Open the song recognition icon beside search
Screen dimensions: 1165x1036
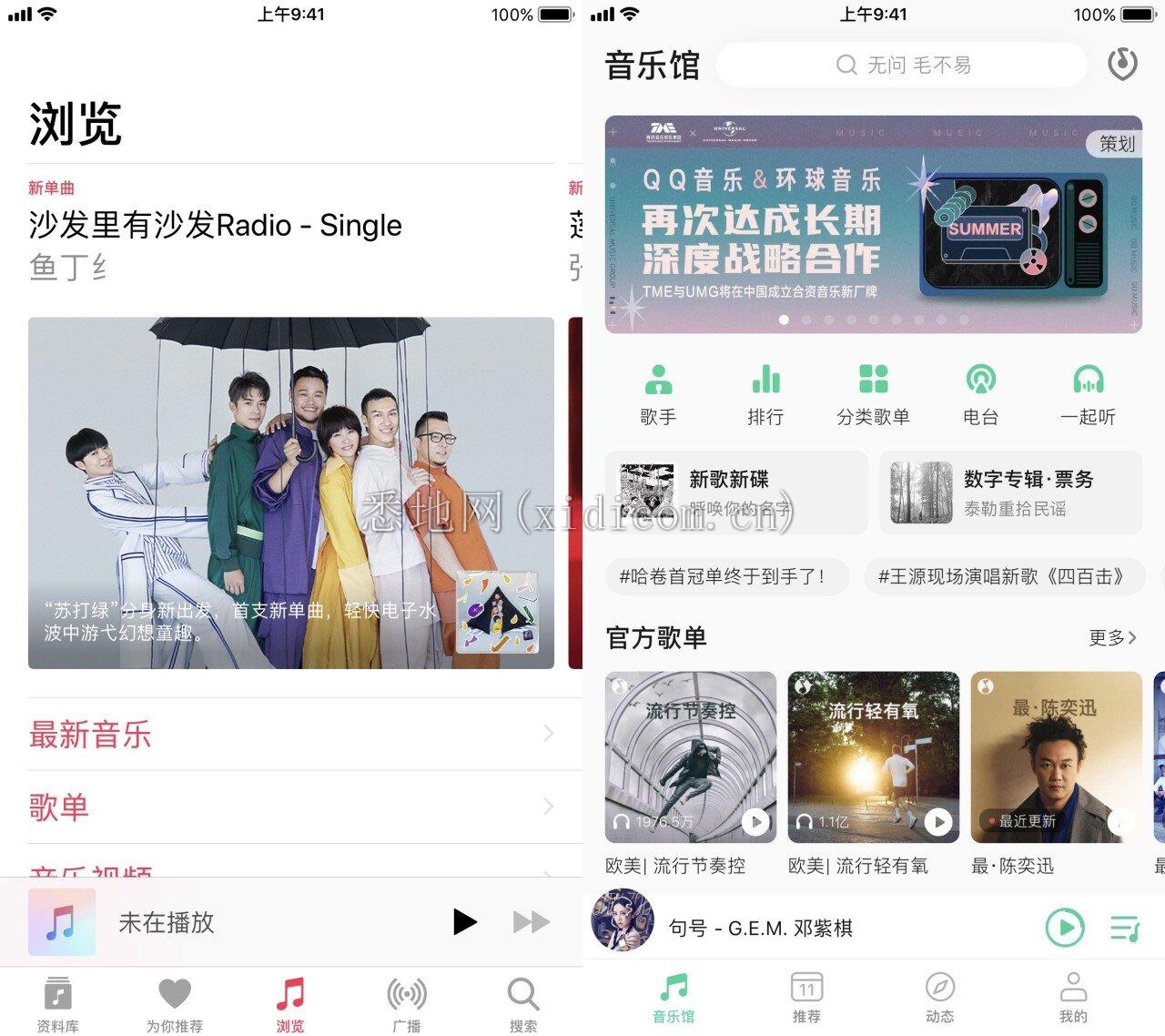(1122, 65)
